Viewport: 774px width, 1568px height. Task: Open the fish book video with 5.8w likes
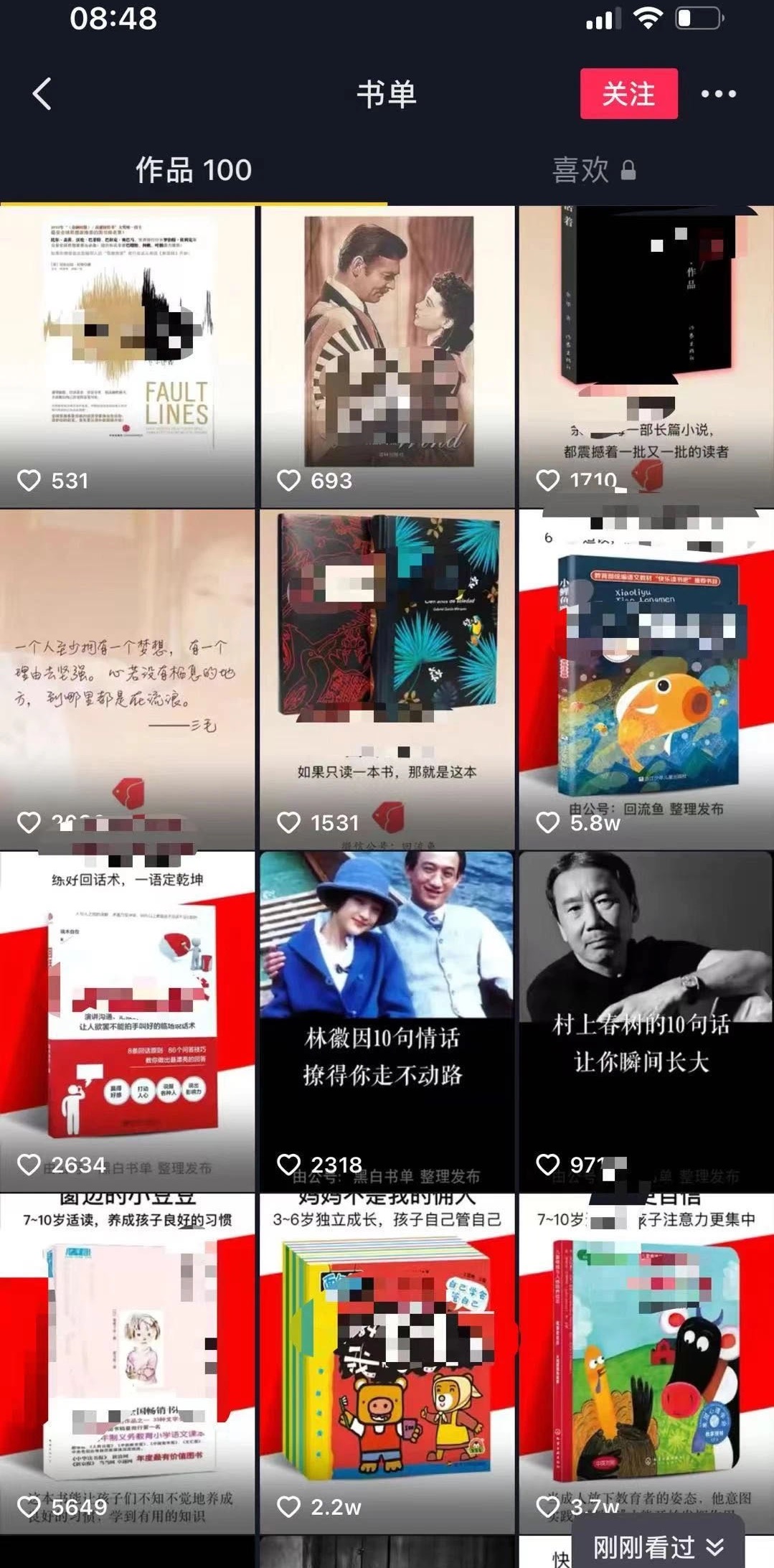[646, 678]
